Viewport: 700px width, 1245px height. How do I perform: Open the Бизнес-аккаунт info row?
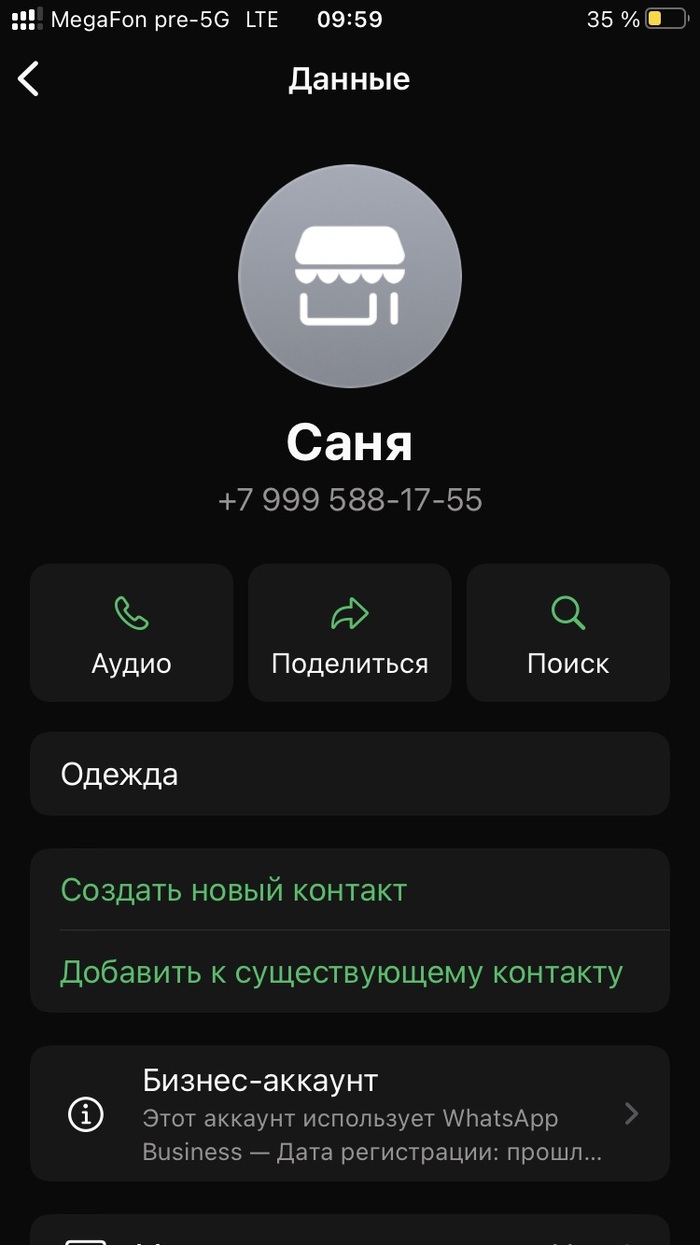(x=349, y=1113)
